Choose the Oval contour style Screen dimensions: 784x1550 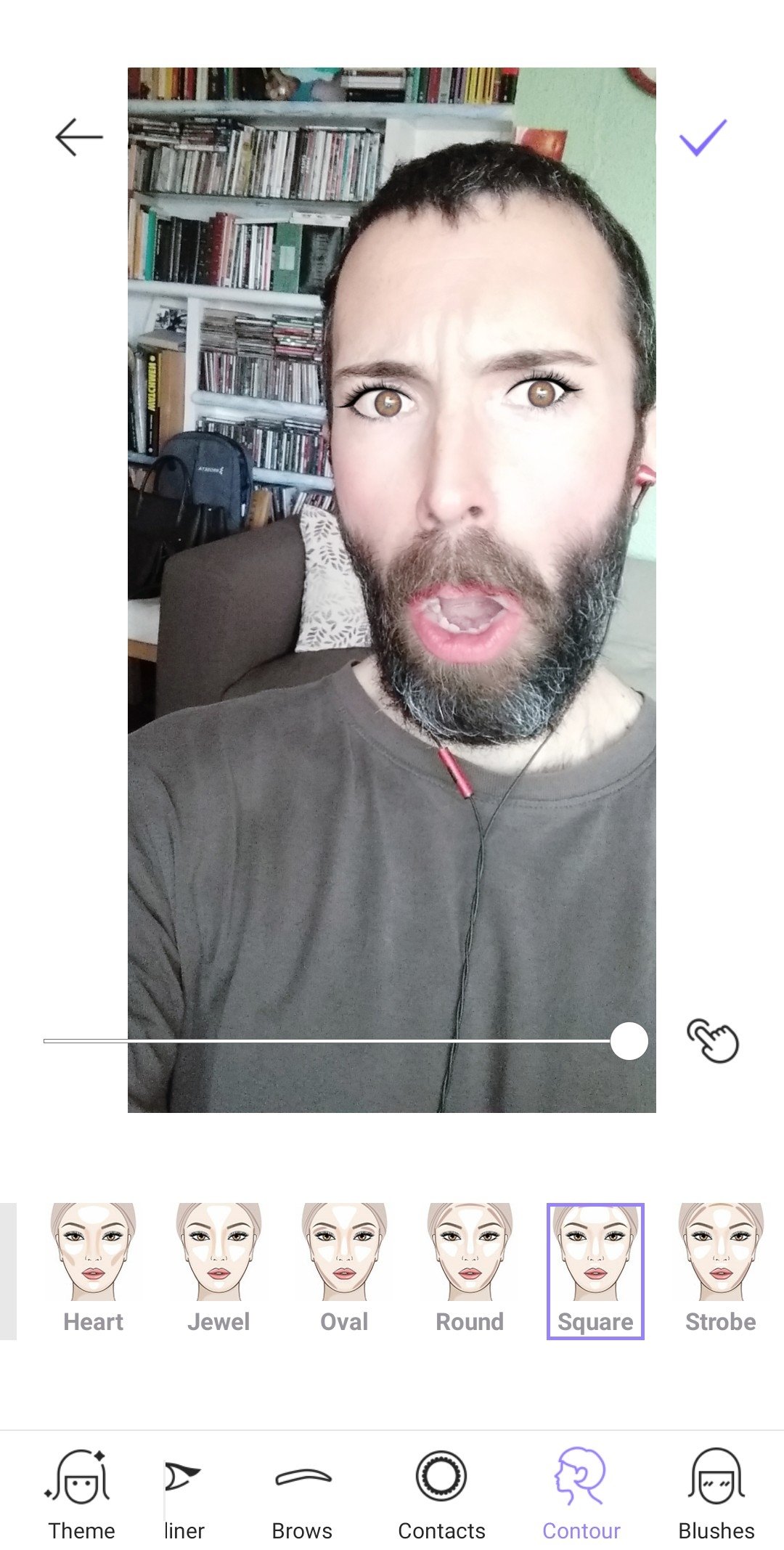click(344, 1268)
